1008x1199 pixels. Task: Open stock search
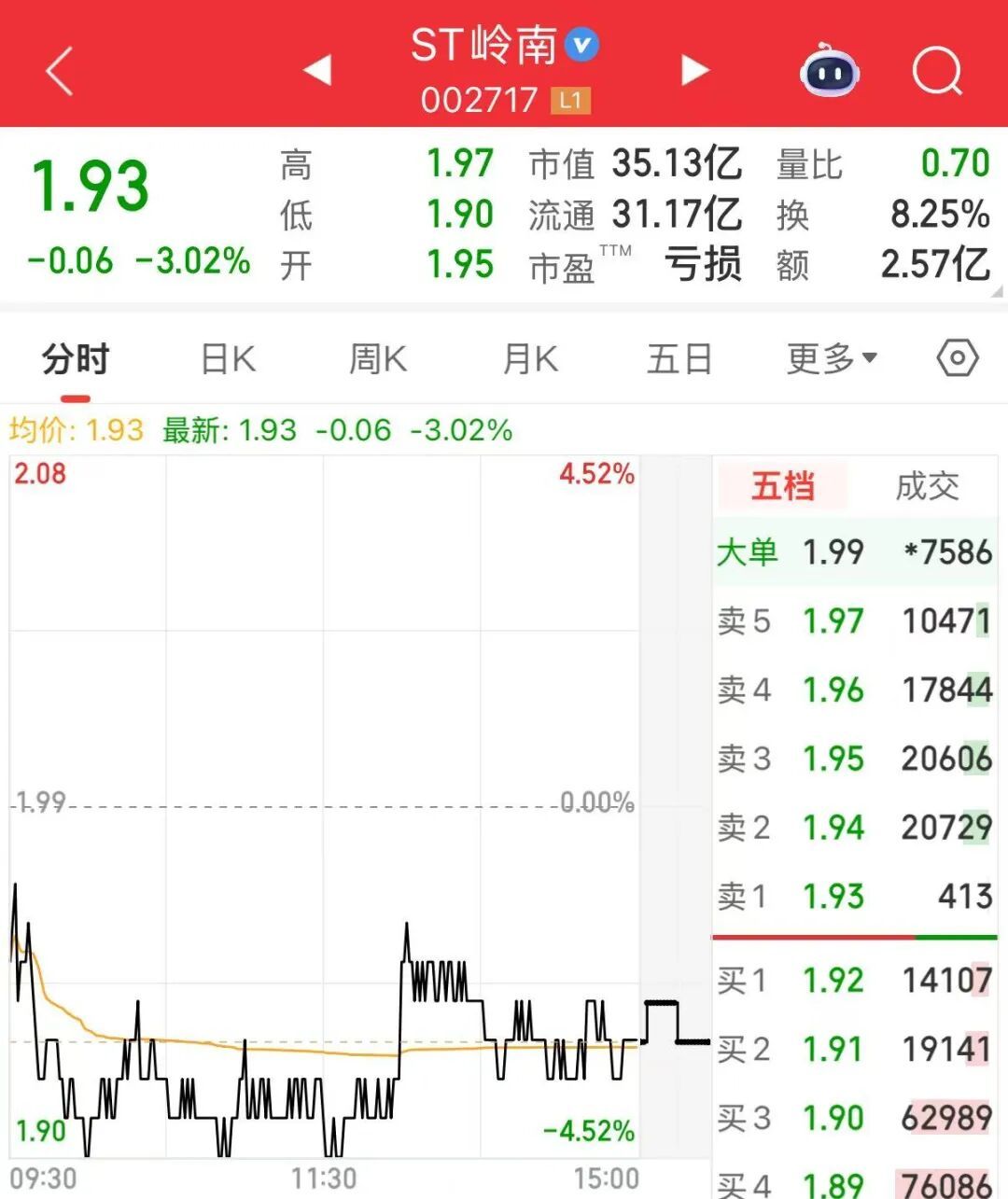coord(936,70)
